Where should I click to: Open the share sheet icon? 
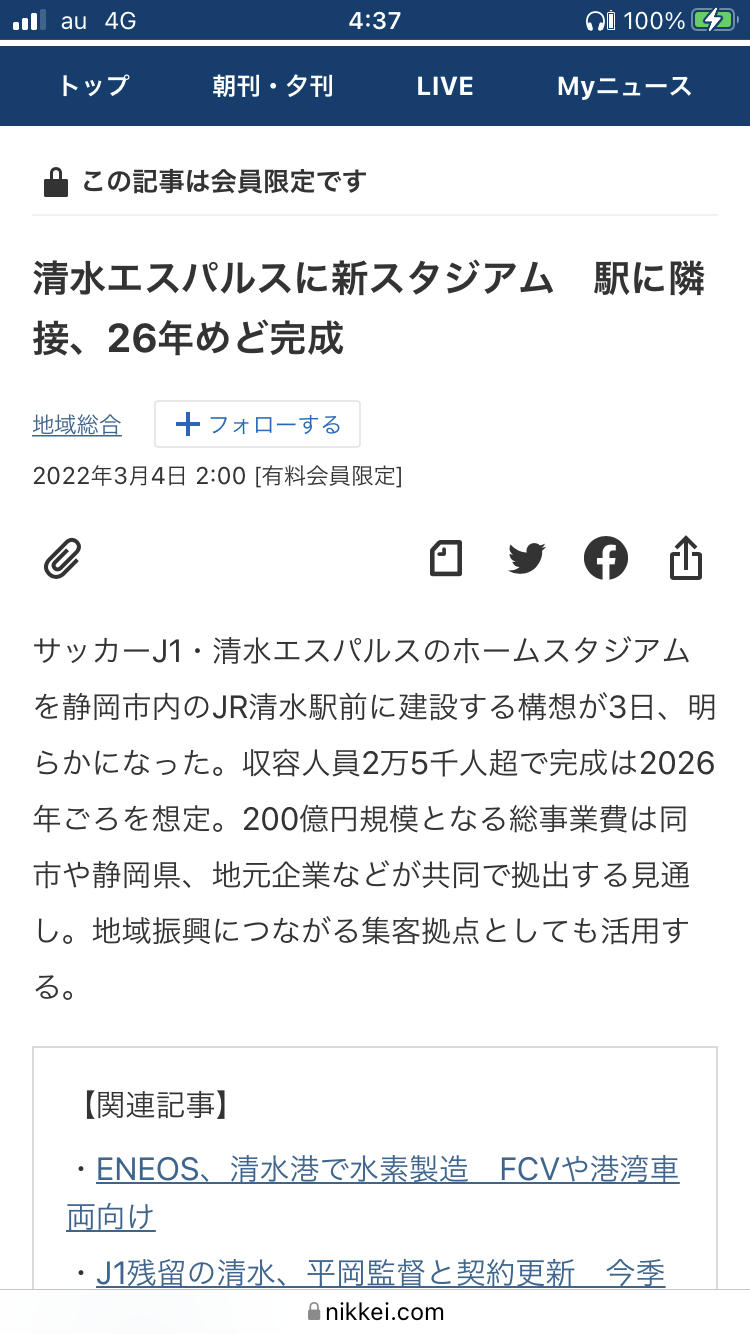point(686,558)
